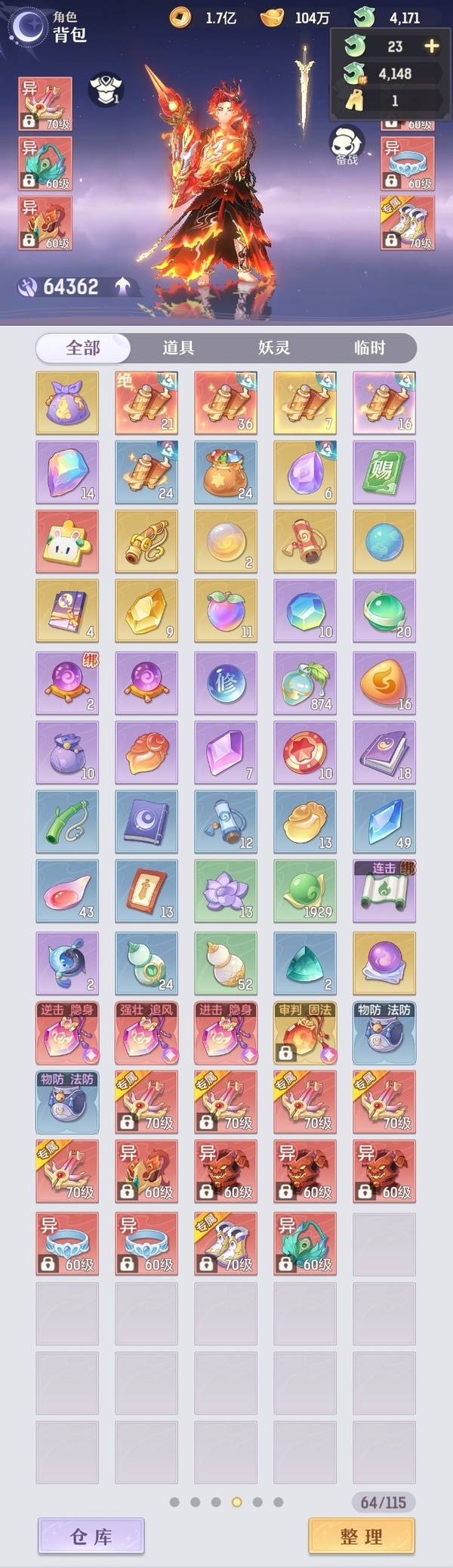Viewport: 453px width, 1568px height.
Task: Select the 连击 scroll item
Action: click(384, 891)
